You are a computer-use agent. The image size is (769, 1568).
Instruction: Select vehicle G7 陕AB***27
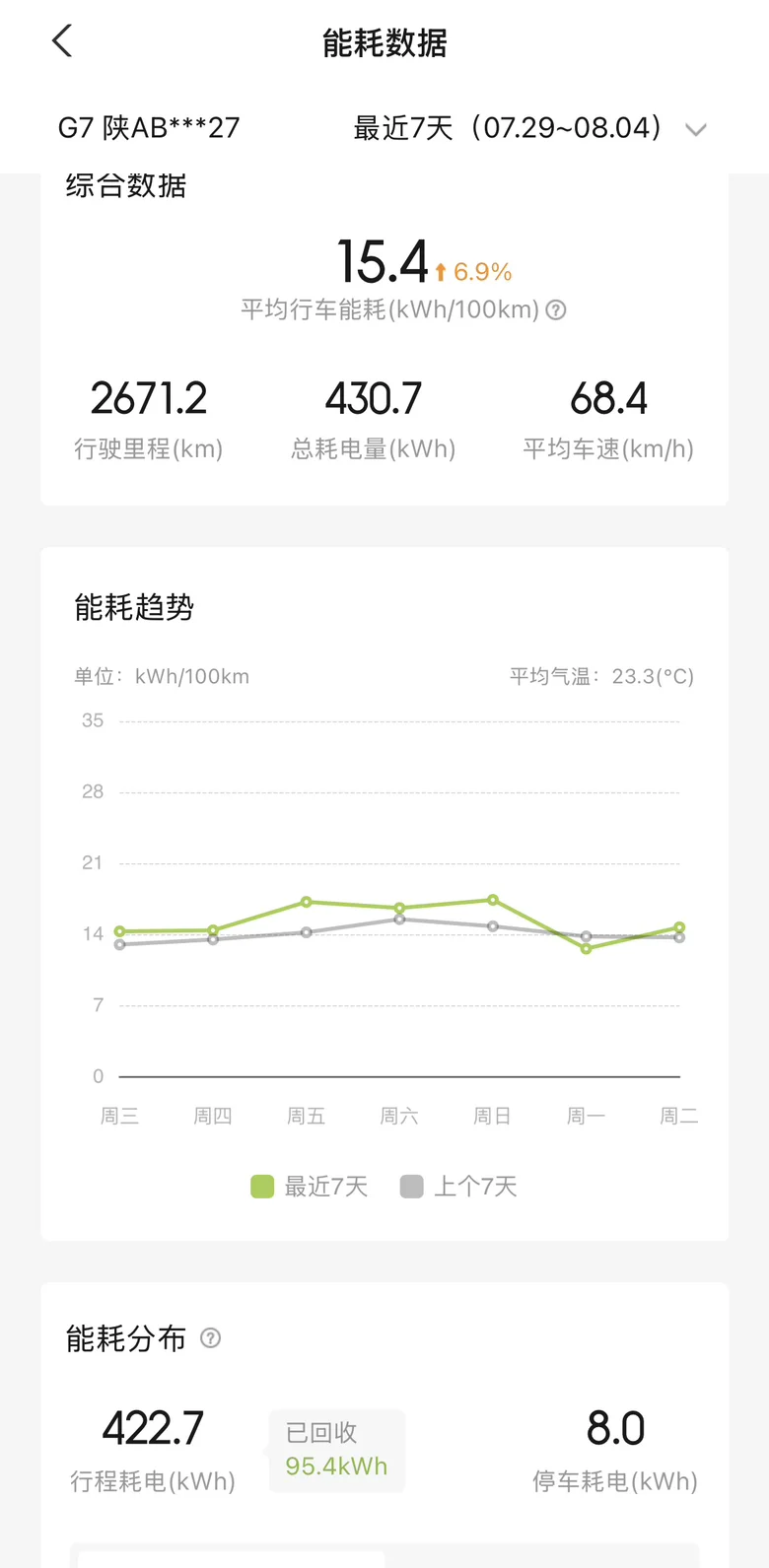pos(149,128)
